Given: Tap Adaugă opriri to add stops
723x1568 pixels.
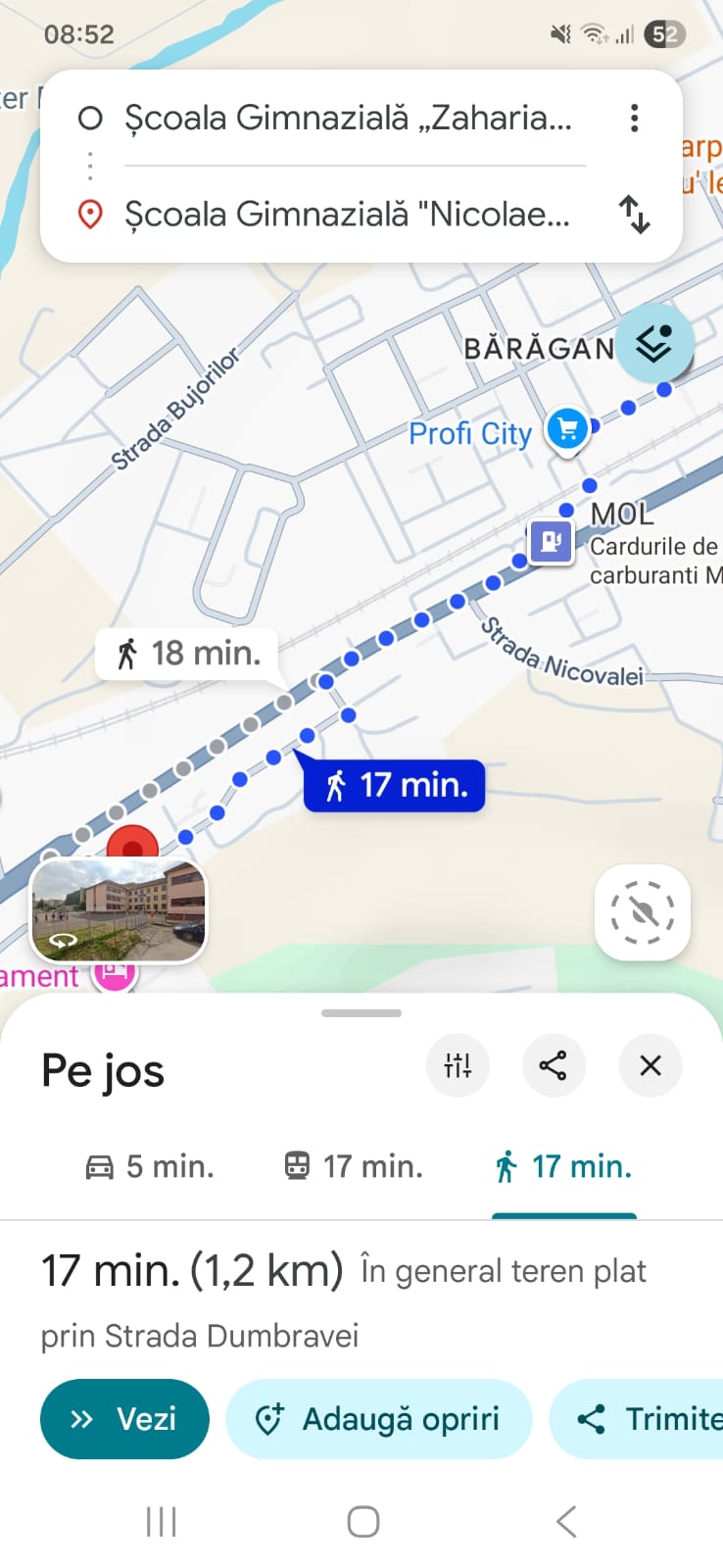Looking at the screenshot, I should point(378,1419).
